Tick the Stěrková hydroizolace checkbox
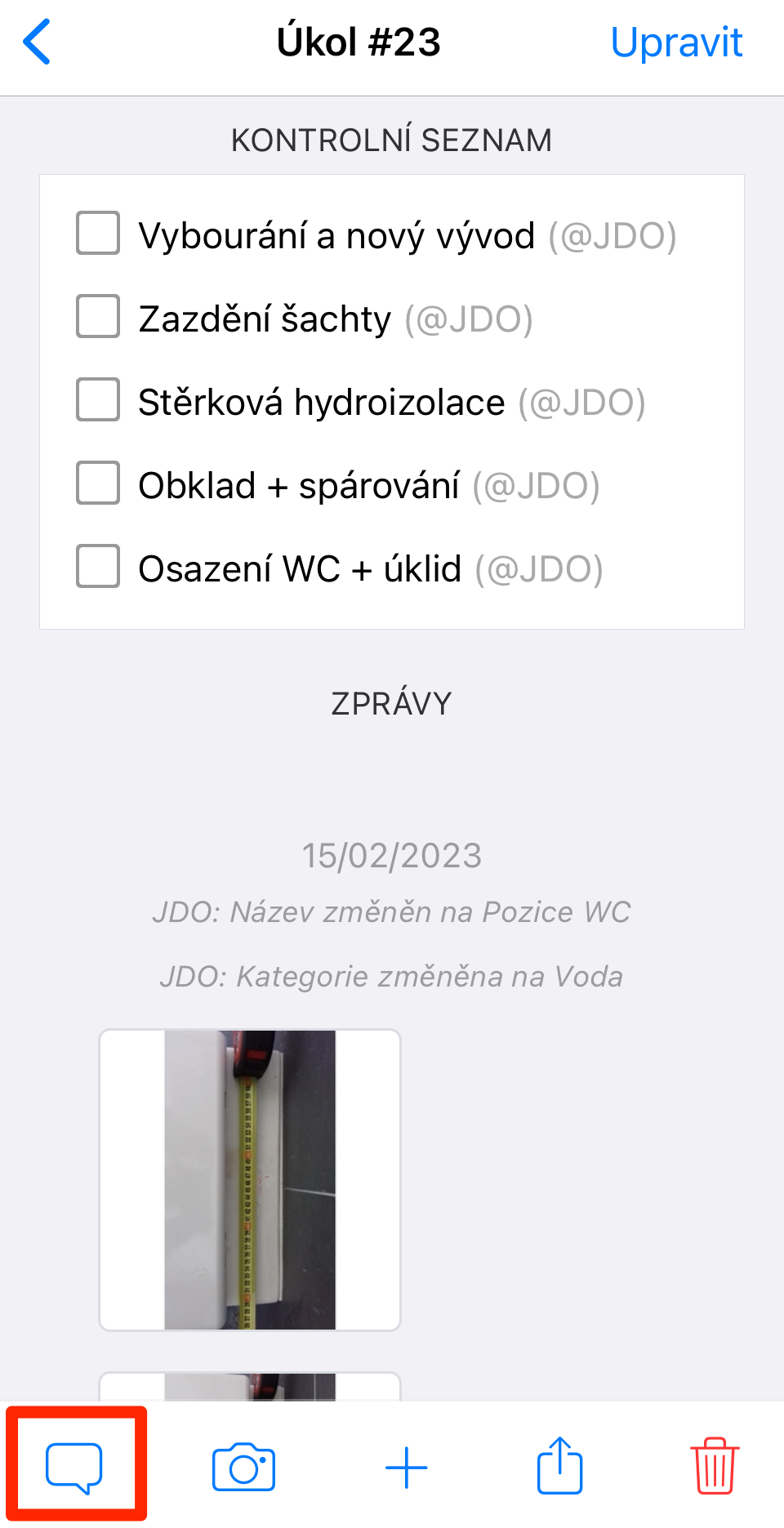This screenshot has width=784, height=1528. [98, 399]
